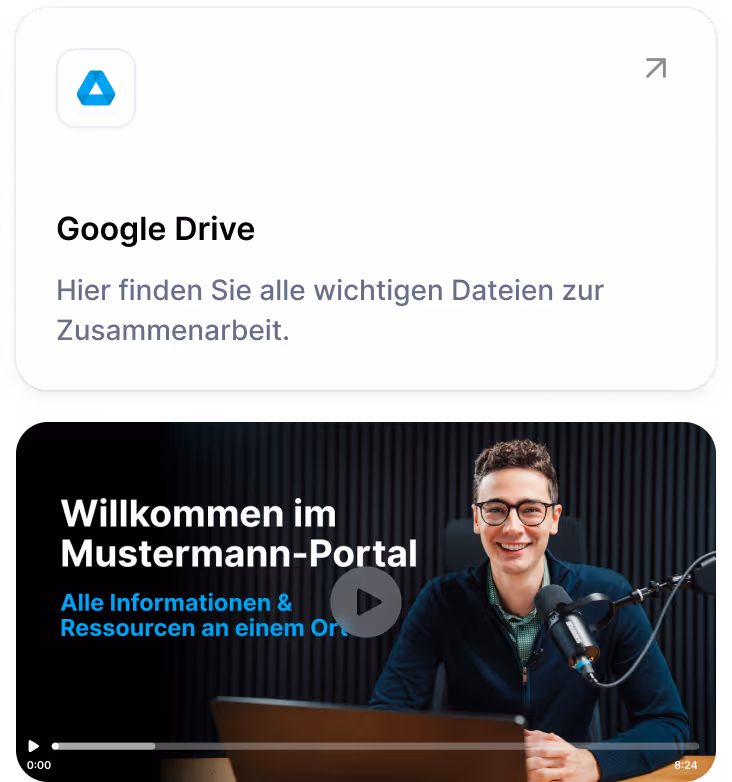Click the playhead at the start of the timeline
The width and height of the screenshot is (732, 782).
(x=57, y=745)
